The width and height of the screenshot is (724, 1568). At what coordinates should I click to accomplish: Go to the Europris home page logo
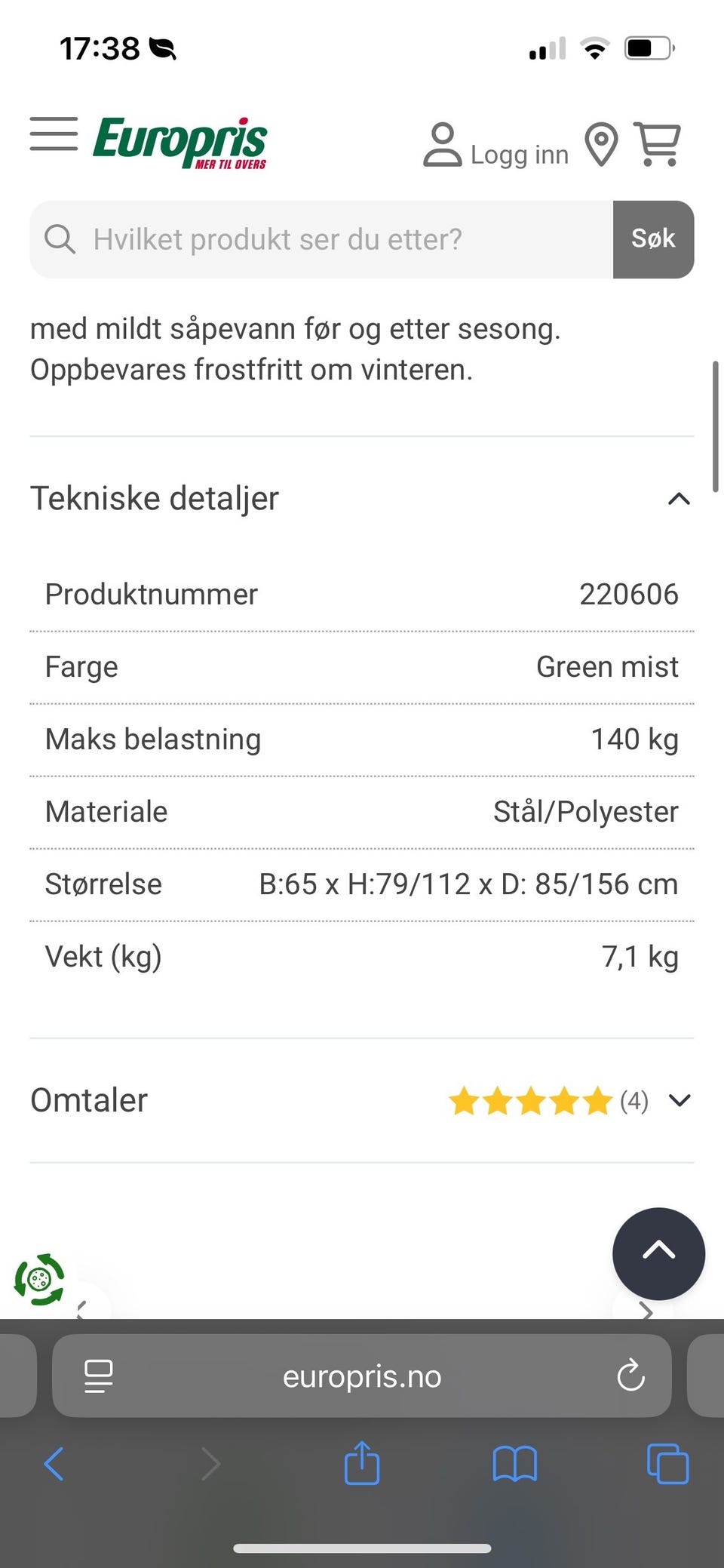(x=179, y=143)
